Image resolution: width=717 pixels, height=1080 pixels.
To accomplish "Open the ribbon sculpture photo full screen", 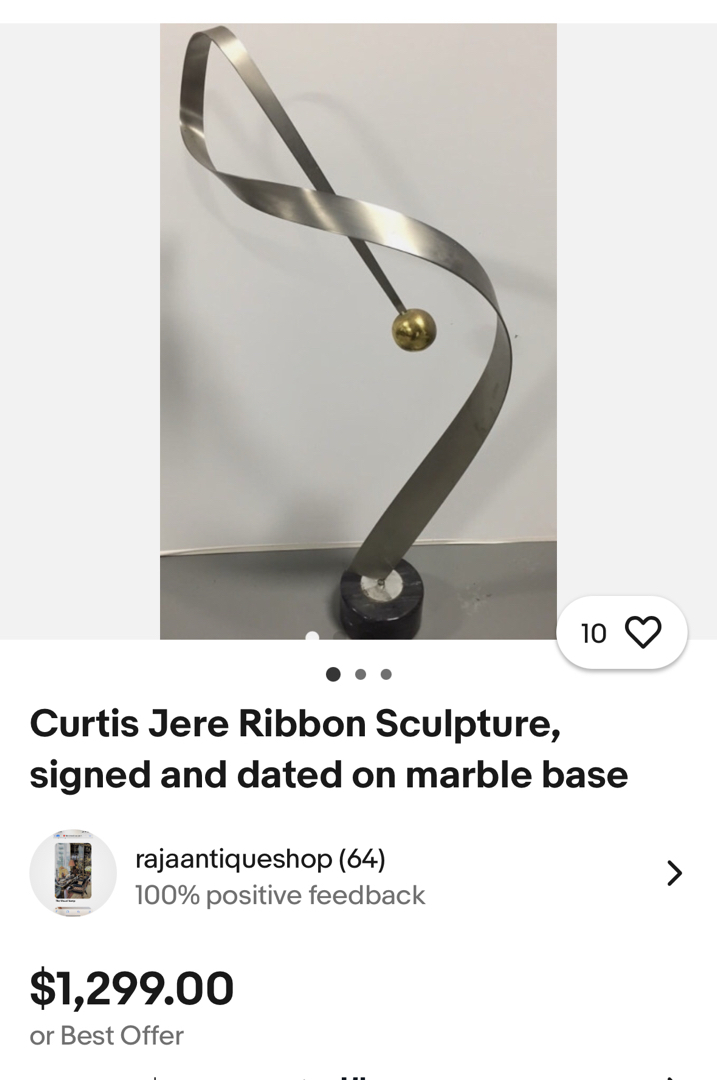I will coord(358,330).
